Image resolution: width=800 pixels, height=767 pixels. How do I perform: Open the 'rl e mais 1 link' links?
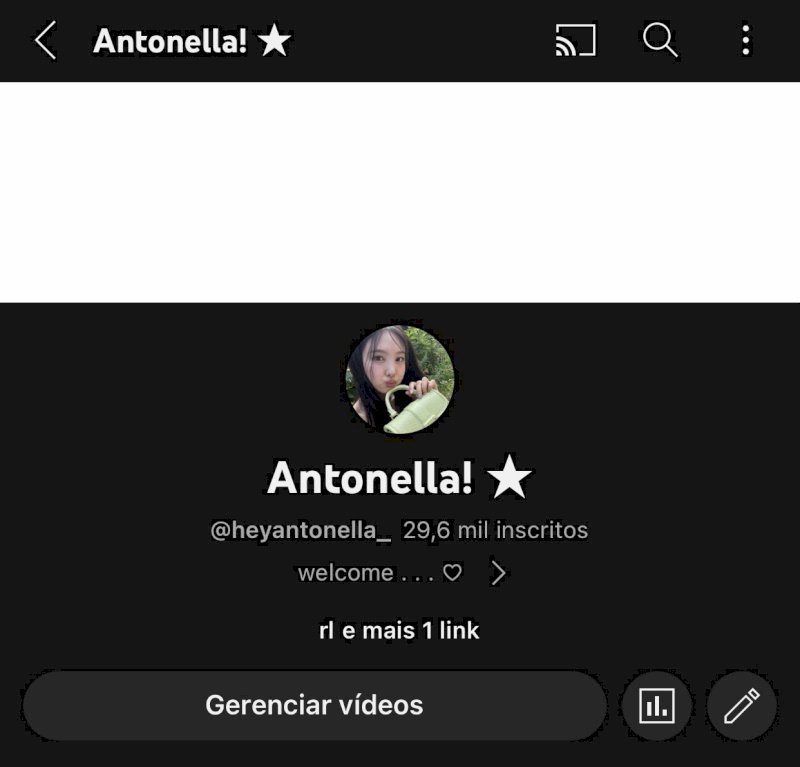[399, 631]
